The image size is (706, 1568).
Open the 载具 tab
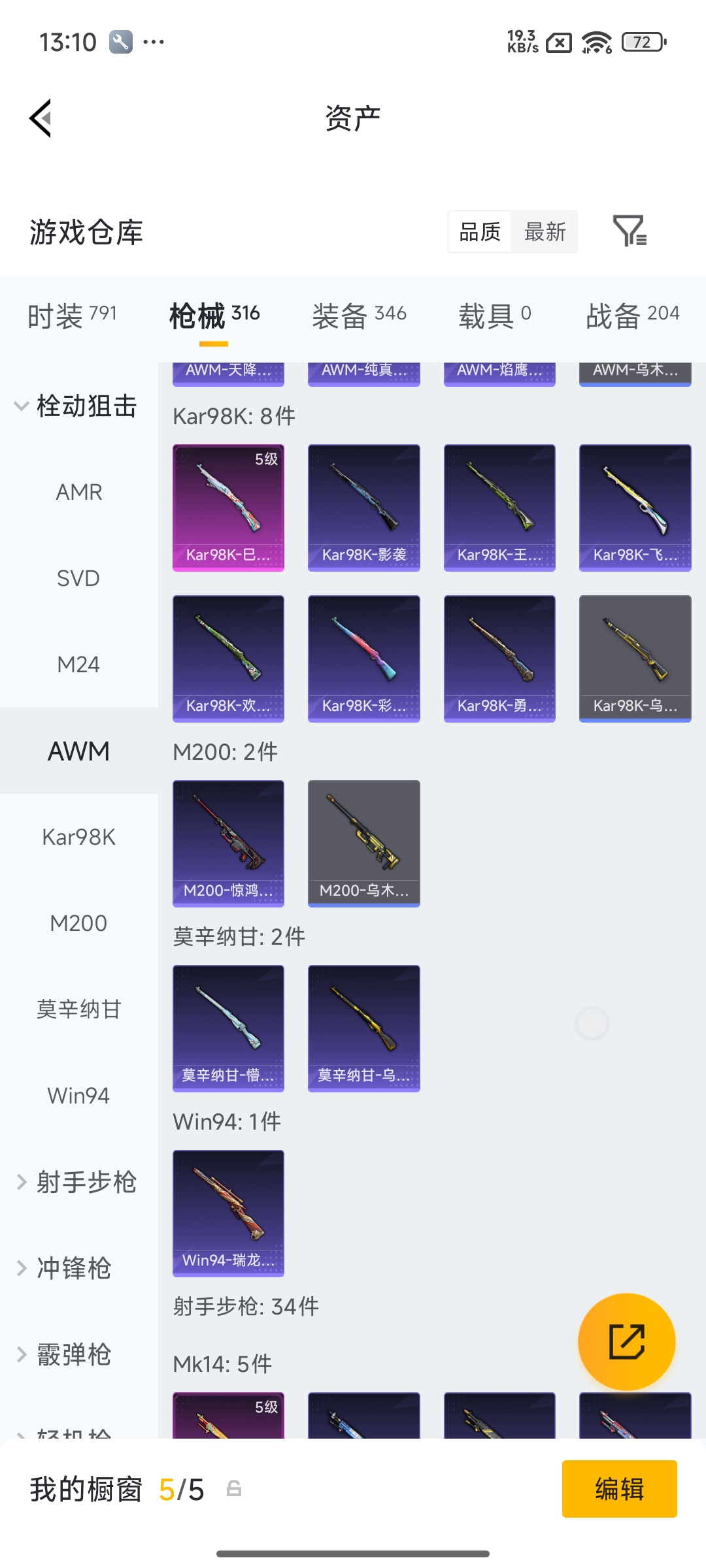(494, 316)
